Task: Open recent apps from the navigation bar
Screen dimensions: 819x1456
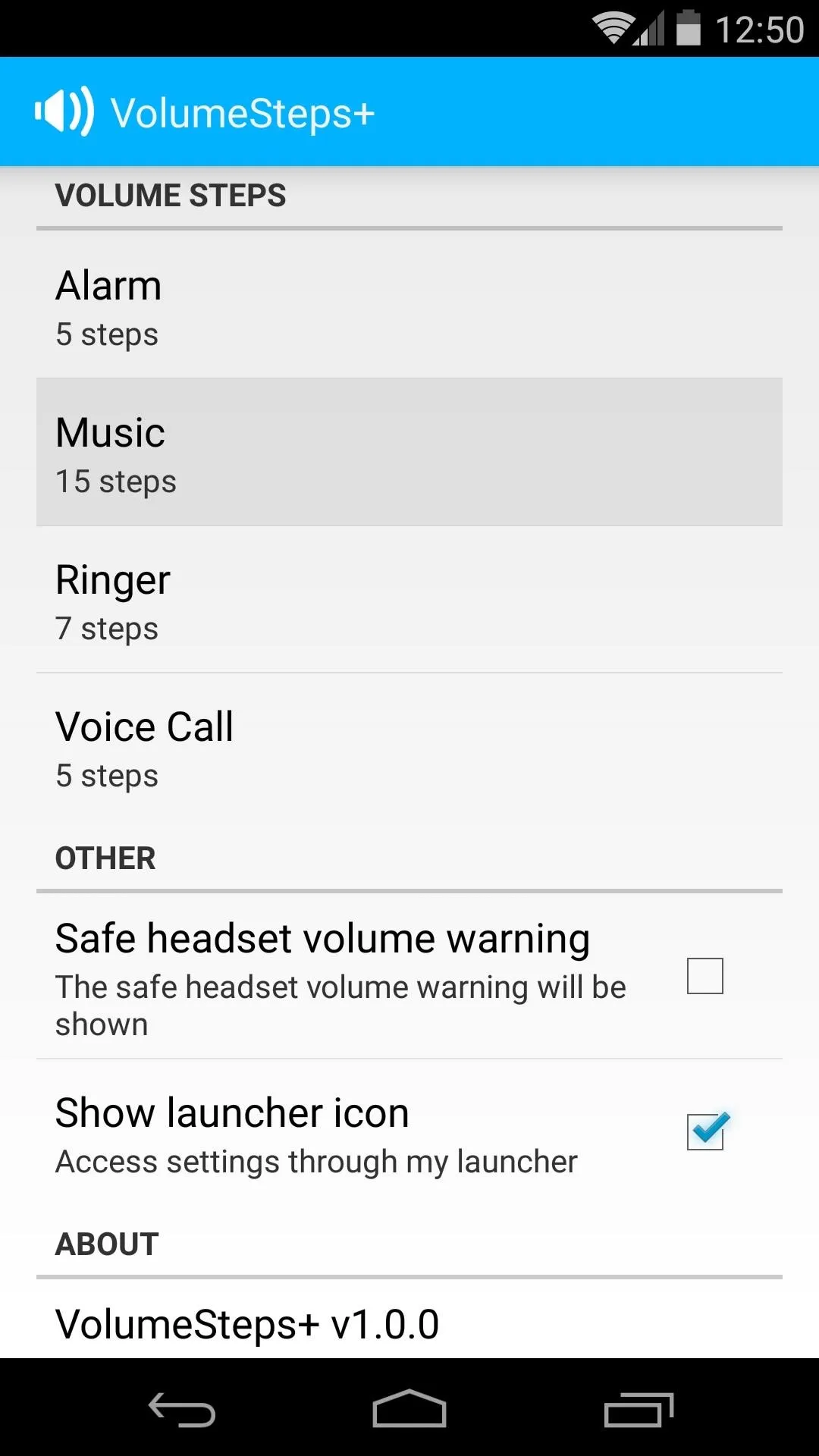Action: coord(639,1409)
